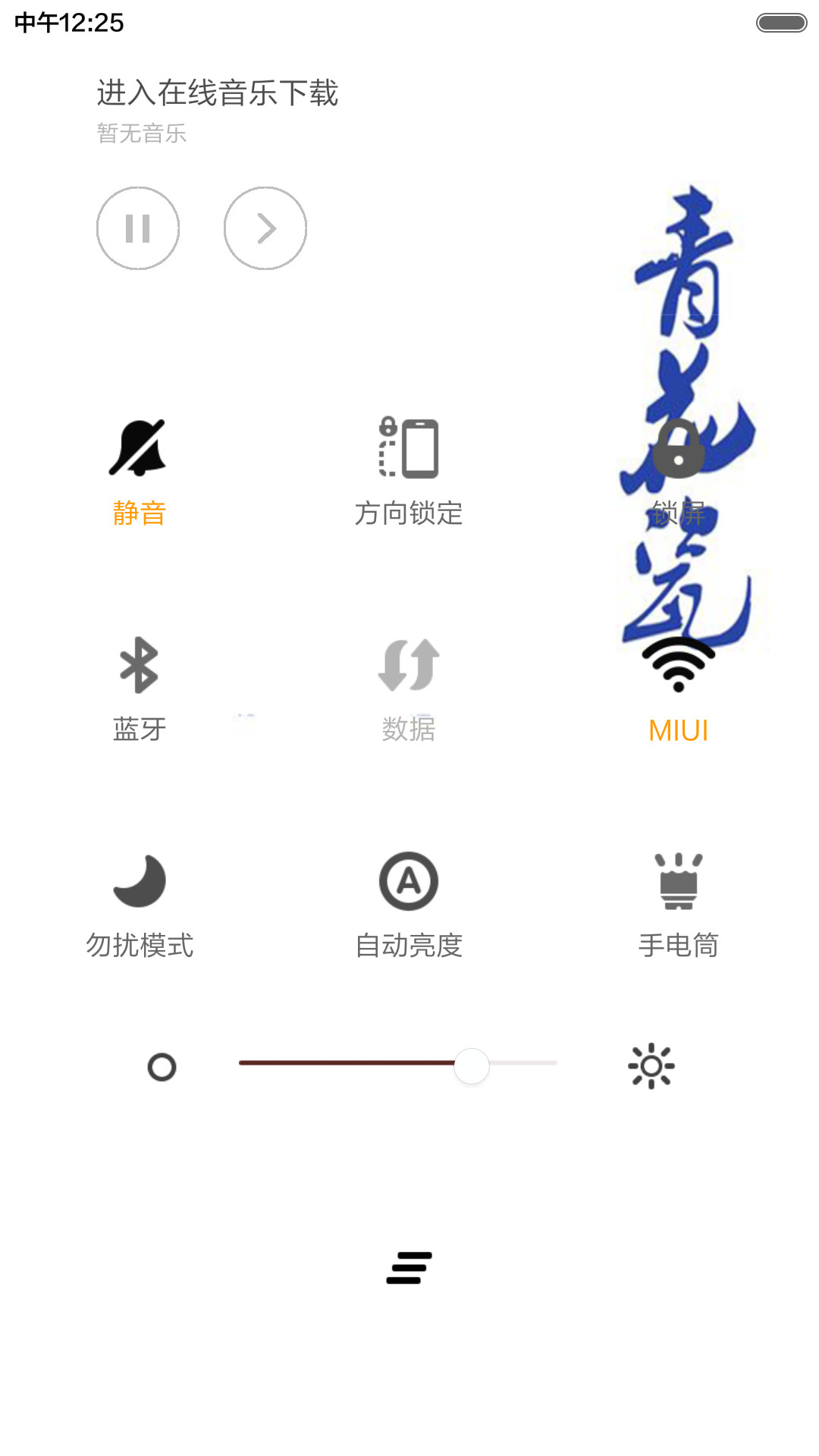This screenshot has height=1456, width=819.
Task: Pause the music playback
Action: tap(138, 228)
